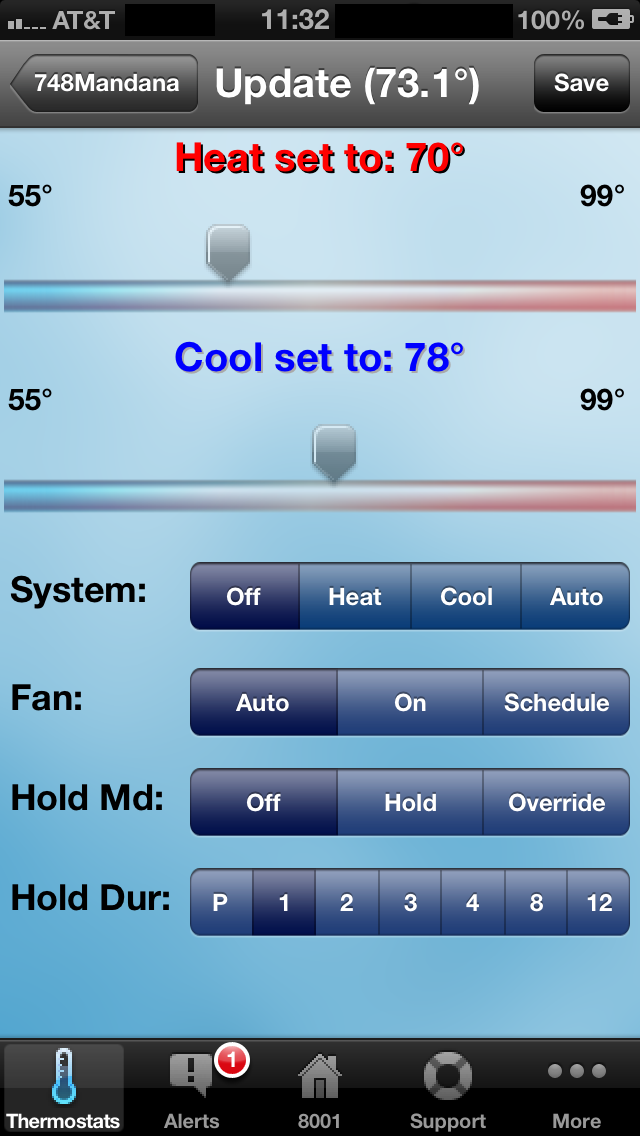Select Hold in Hold Md
This screenshot has height=1136, width=640.
(410, 802)
